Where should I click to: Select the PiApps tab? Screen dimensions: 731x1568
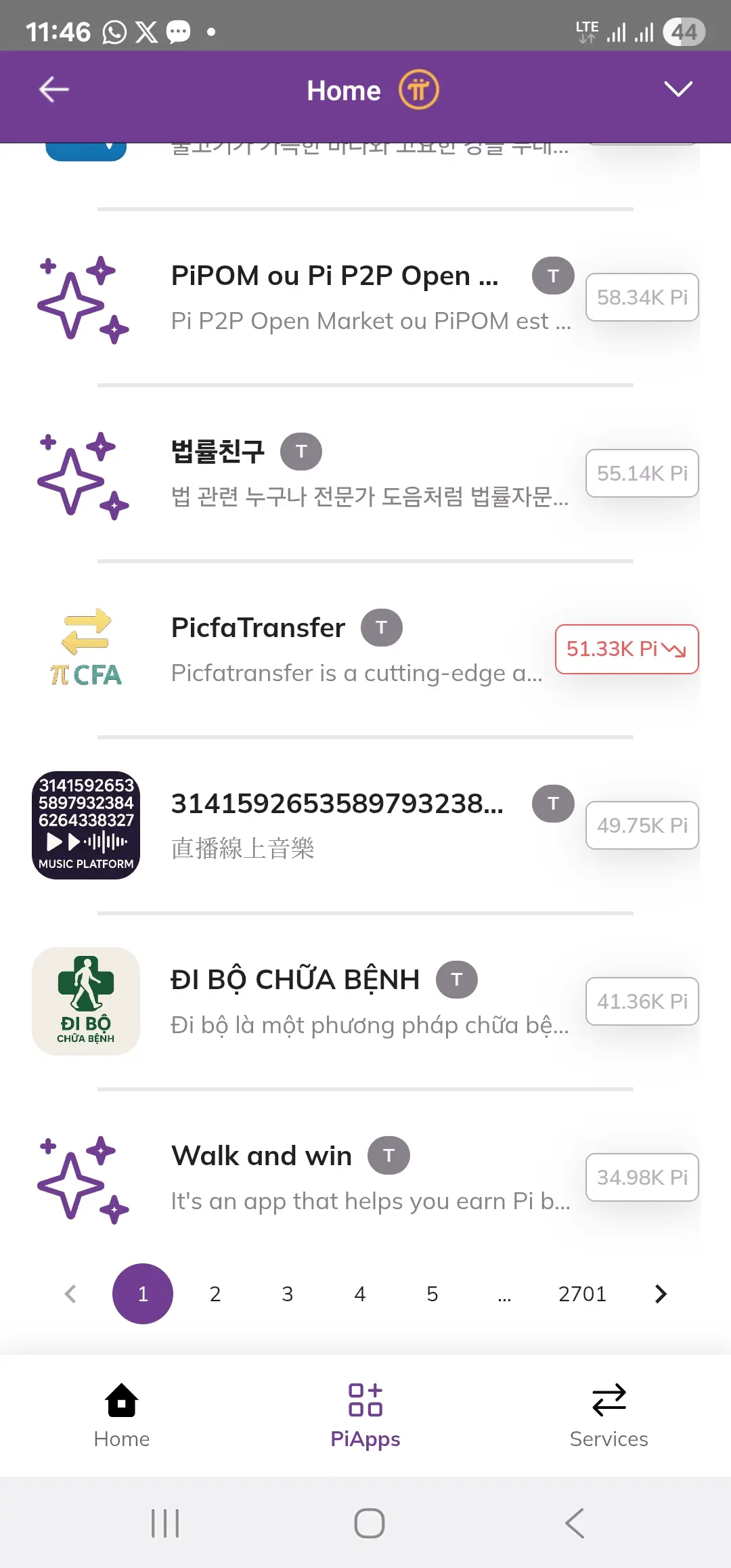(365, 1415)
